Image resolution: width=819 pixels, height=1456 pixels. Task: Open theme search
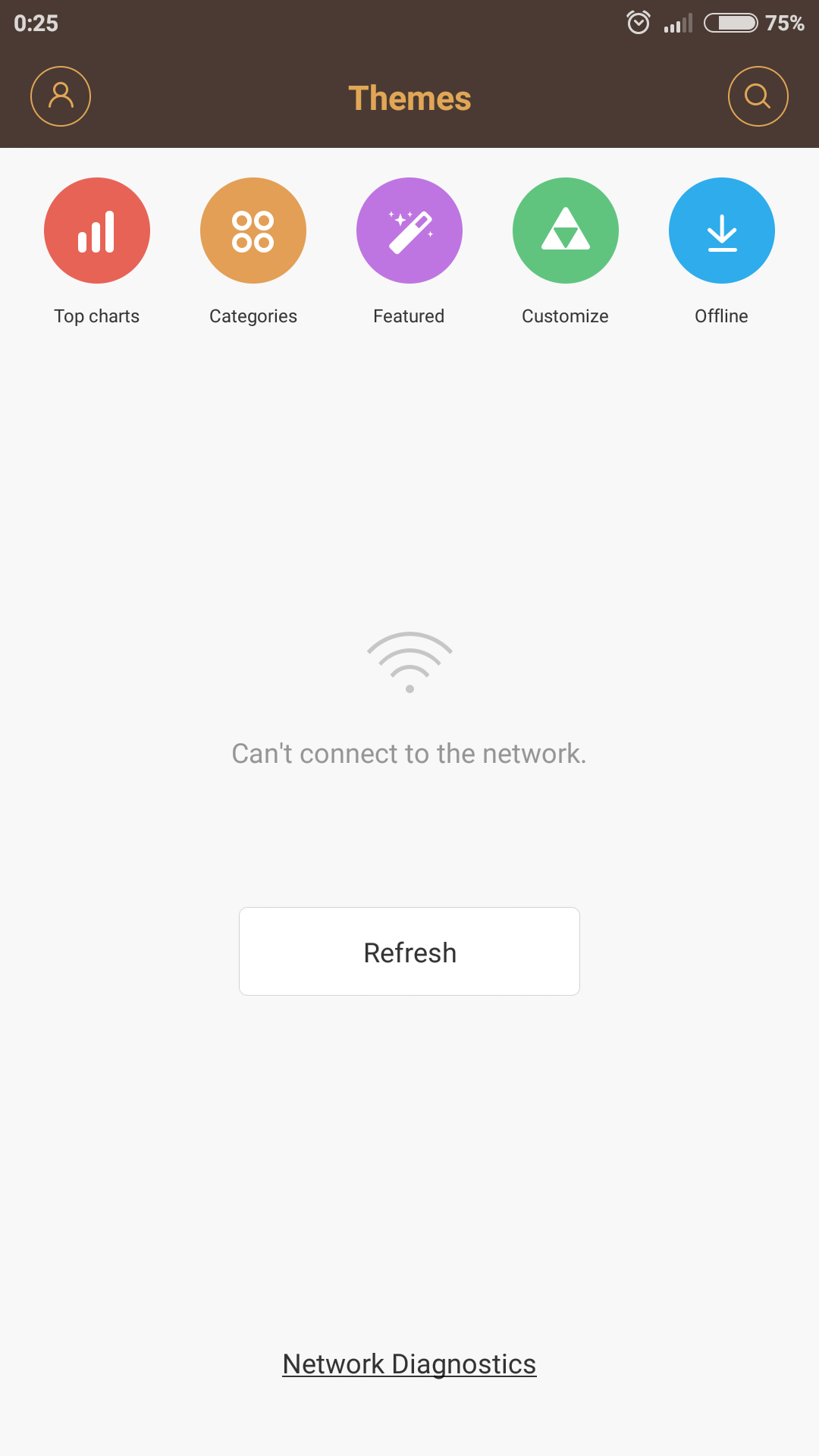(758, 96)
